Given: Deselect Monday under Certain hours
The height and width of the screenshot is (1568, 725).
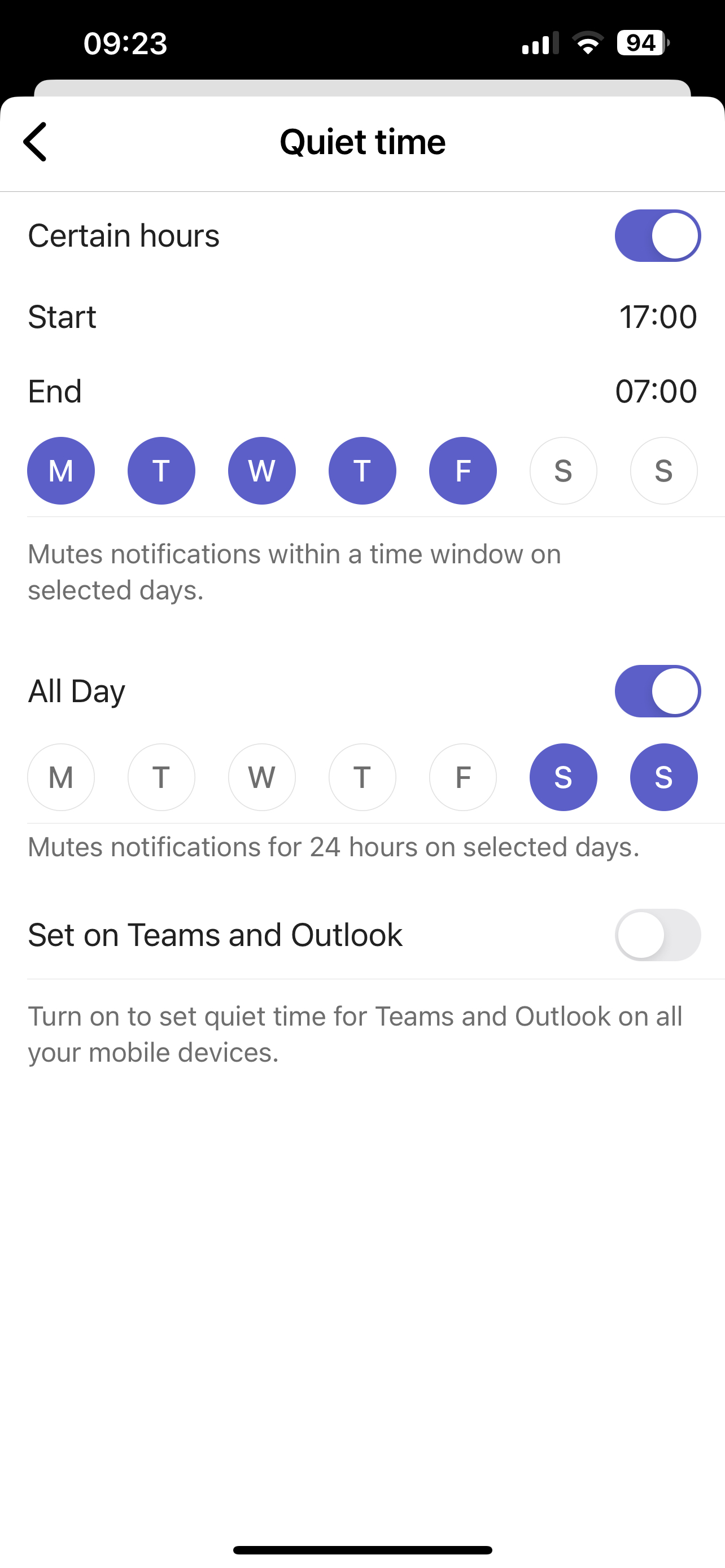Looking at the screenshot, I should point(61,471).
